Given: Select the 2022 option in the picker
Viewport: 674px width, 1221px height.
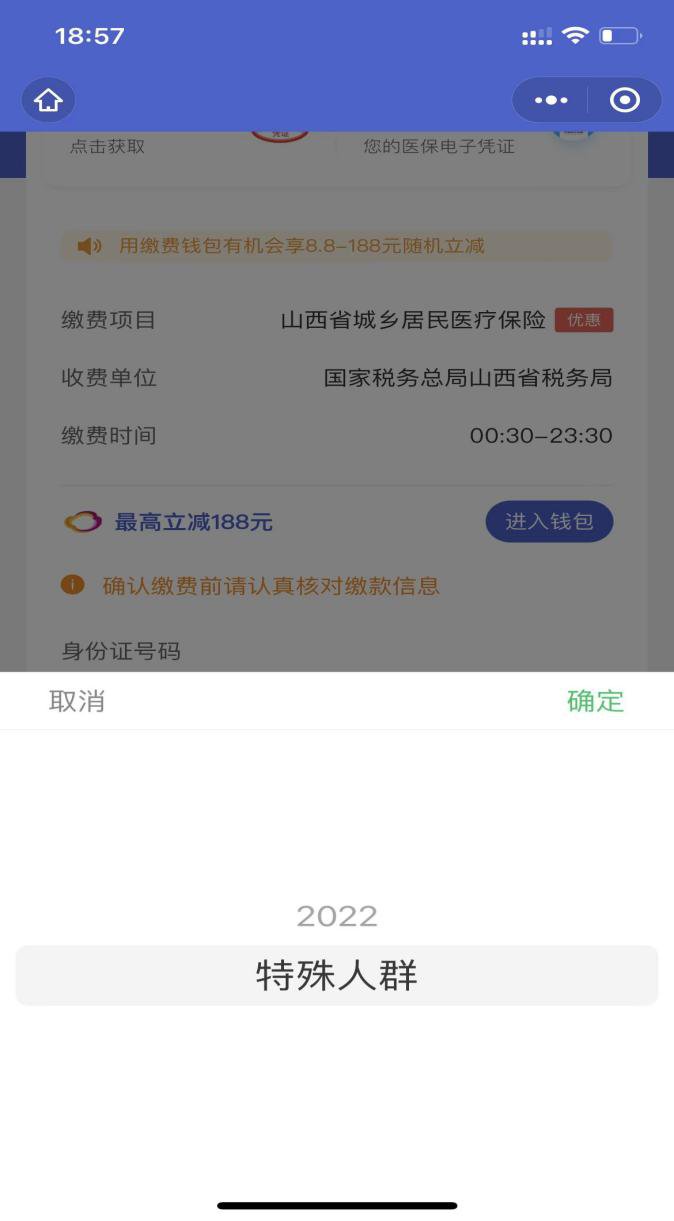Looking at the screenshot, I should [337, 916].
